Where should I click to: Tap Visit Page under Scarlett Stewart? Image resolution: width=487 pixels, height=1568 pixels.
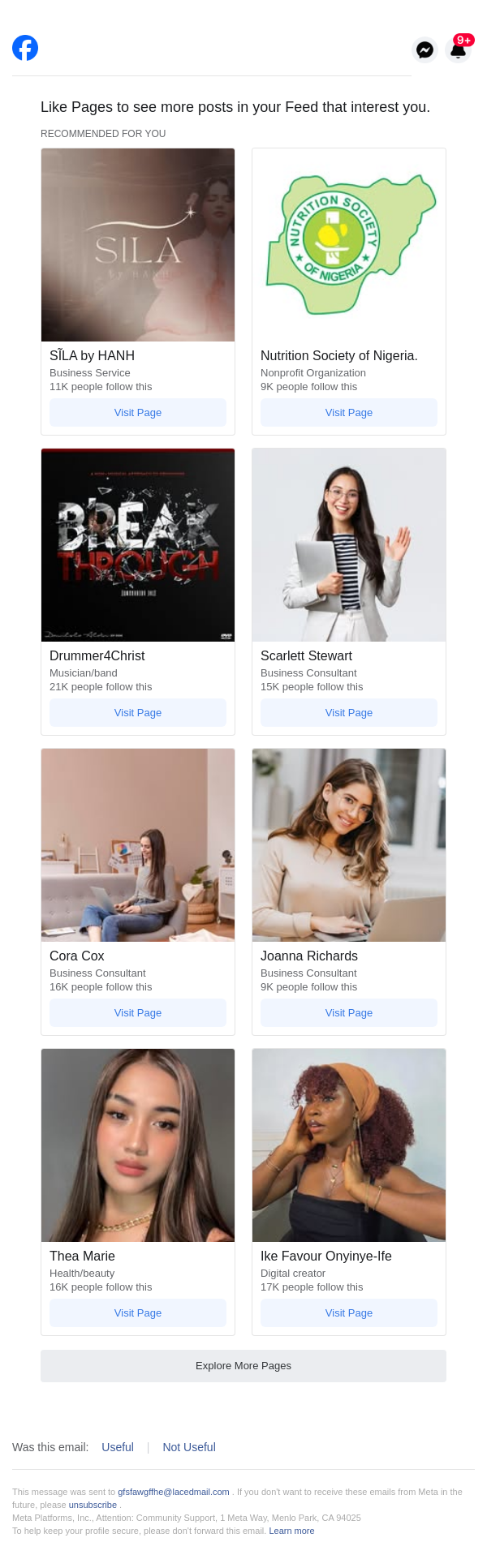(x=349, y=712)
